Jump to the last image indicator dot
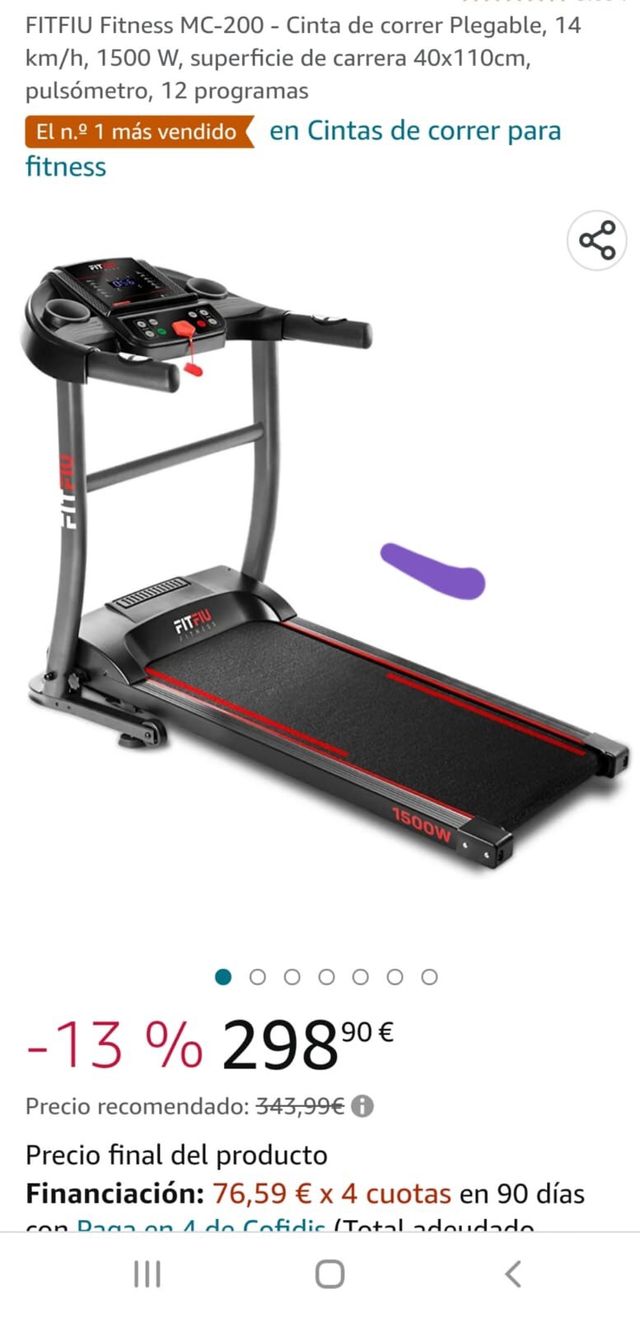This screenshot has width=640, height=1318. (429, 977)
